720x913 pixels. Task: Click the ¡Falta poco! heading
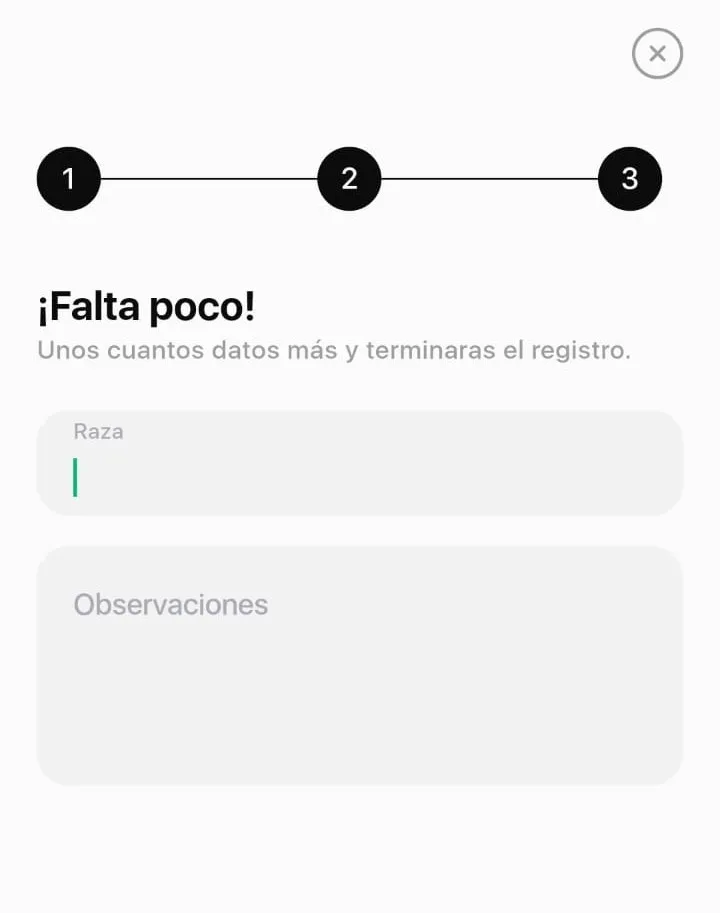click(x=146, y=307)
